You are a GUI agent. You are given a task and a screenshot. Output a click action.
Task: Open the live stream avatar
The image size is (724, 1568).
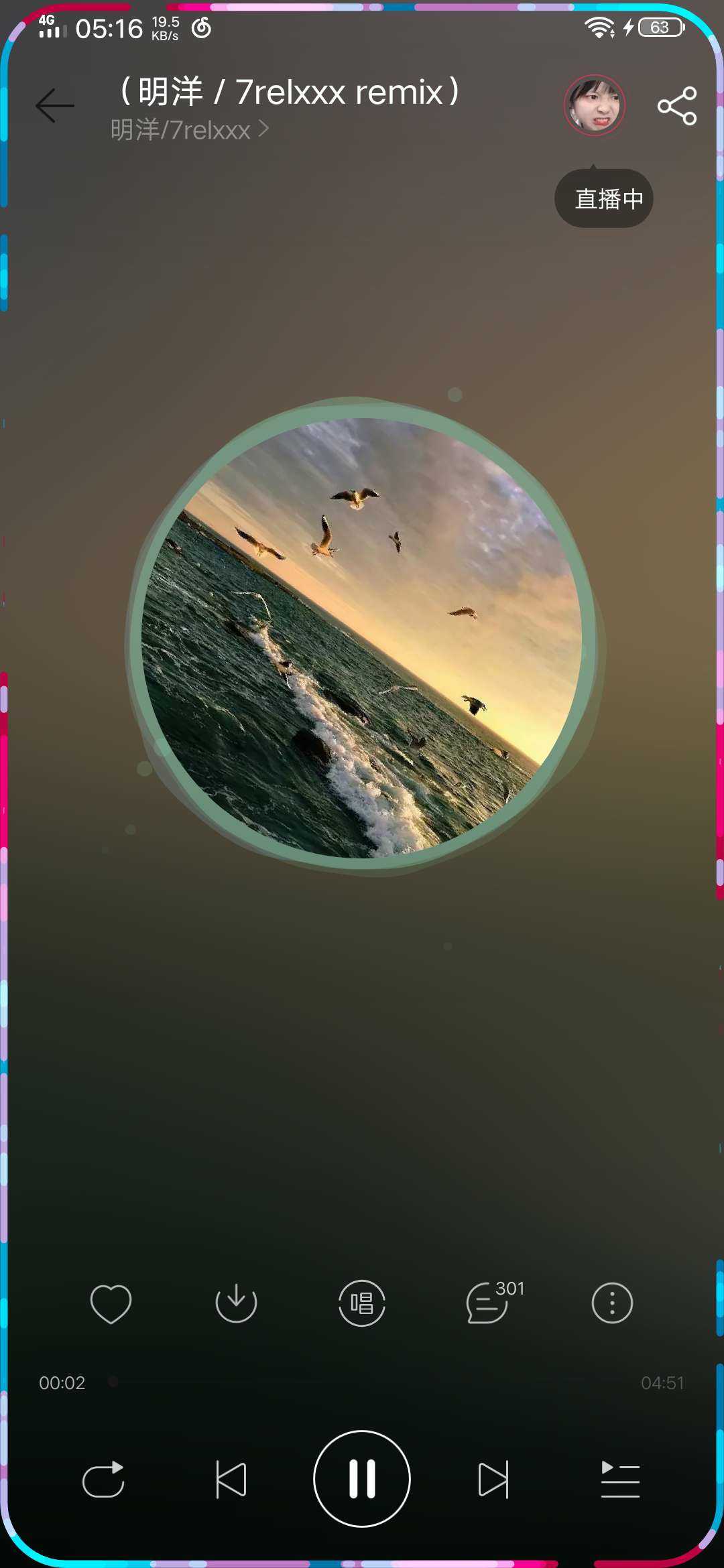[x=594, y=105]
